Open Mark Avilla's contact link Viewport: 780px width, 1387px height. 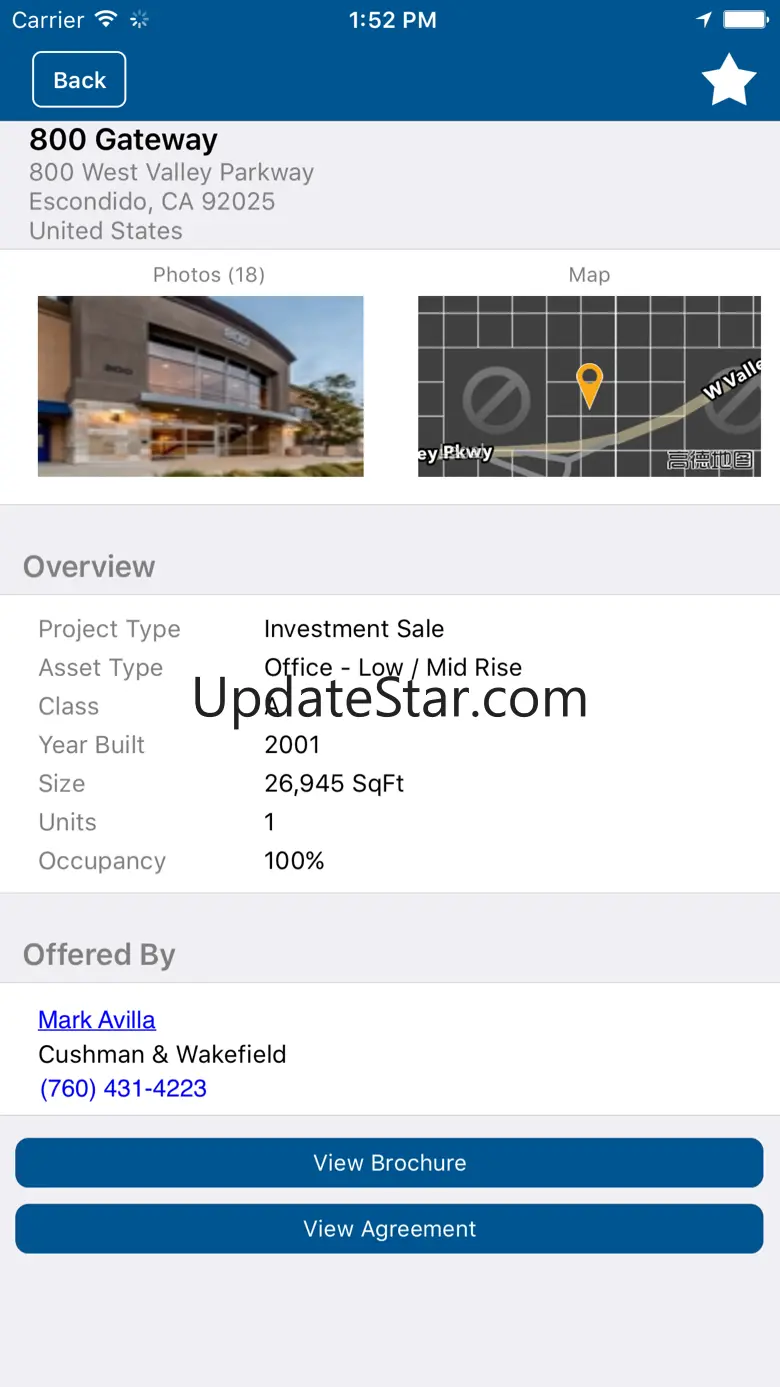click(x=97, y=1020)
